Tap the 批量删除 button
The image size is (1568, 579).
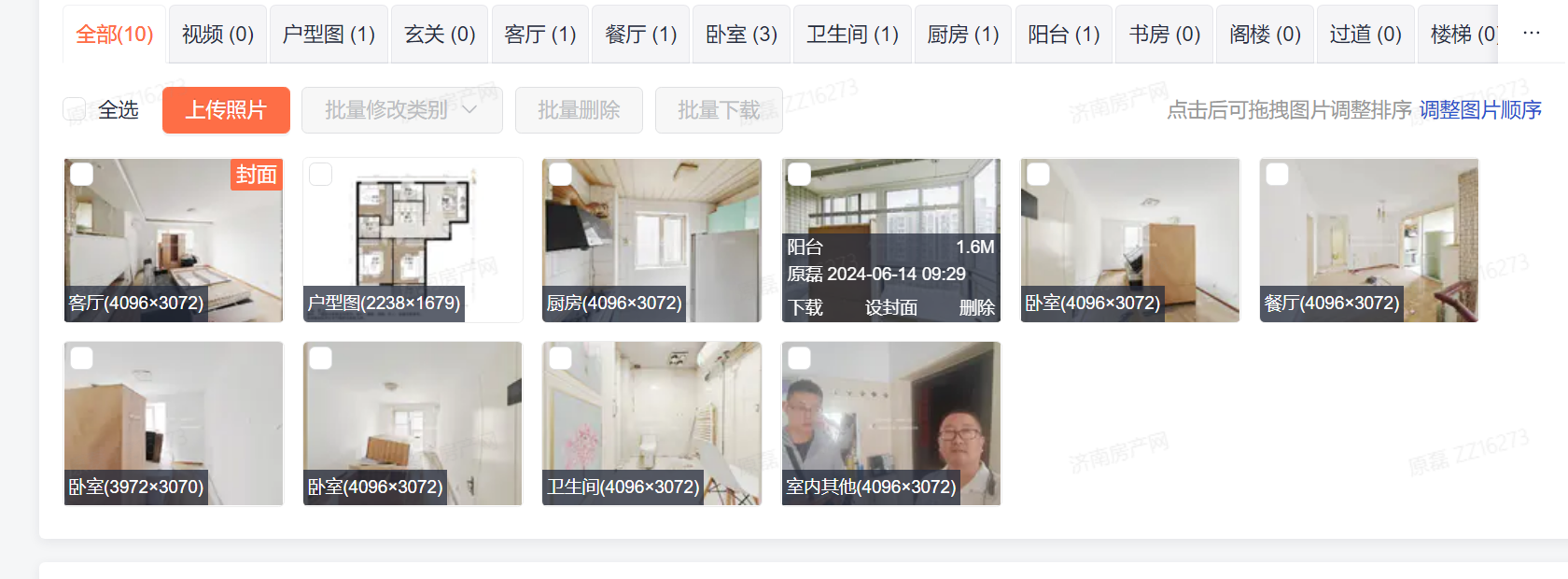coord(579,110)
